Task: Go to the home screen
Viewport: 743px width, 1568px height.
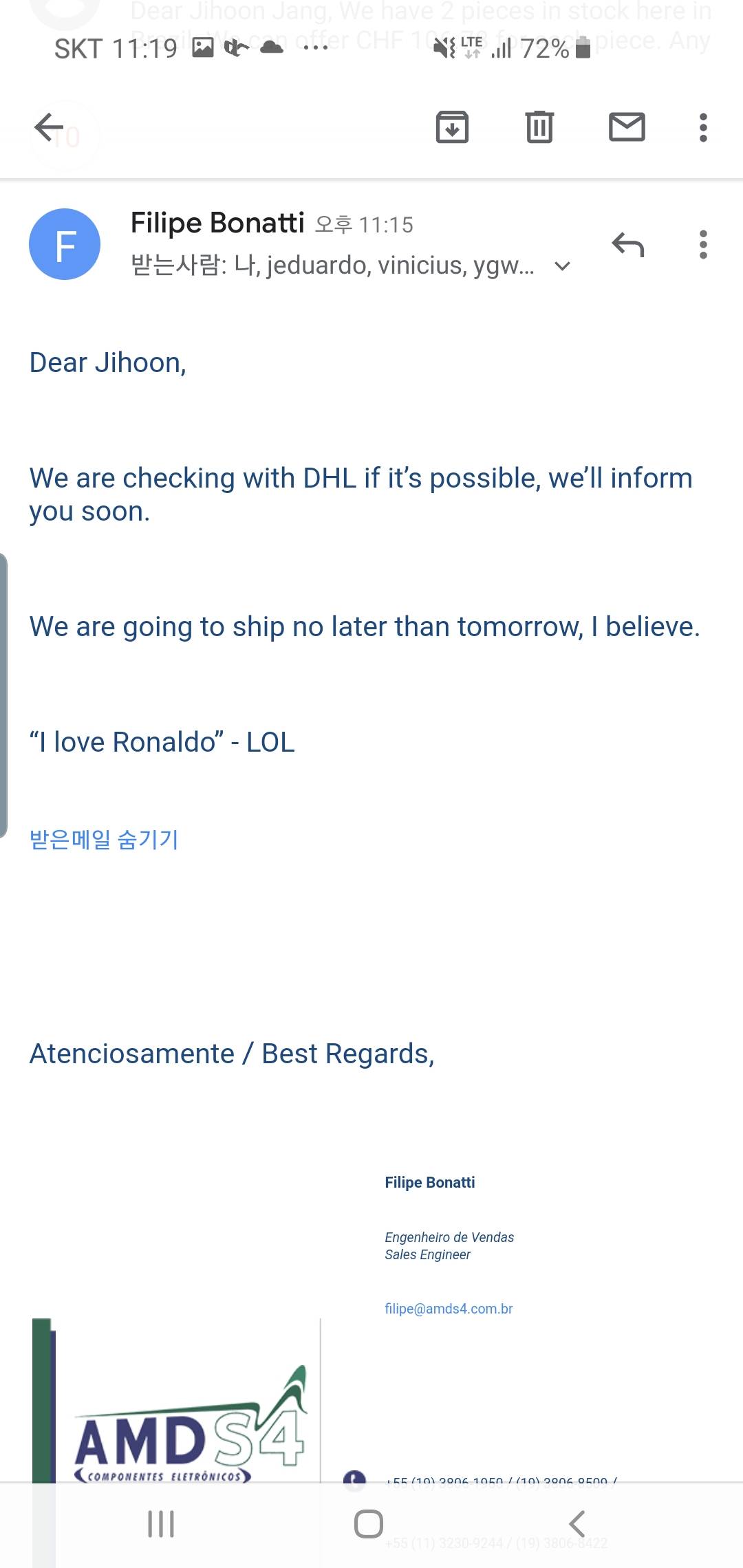Action: click(369, 1524)
